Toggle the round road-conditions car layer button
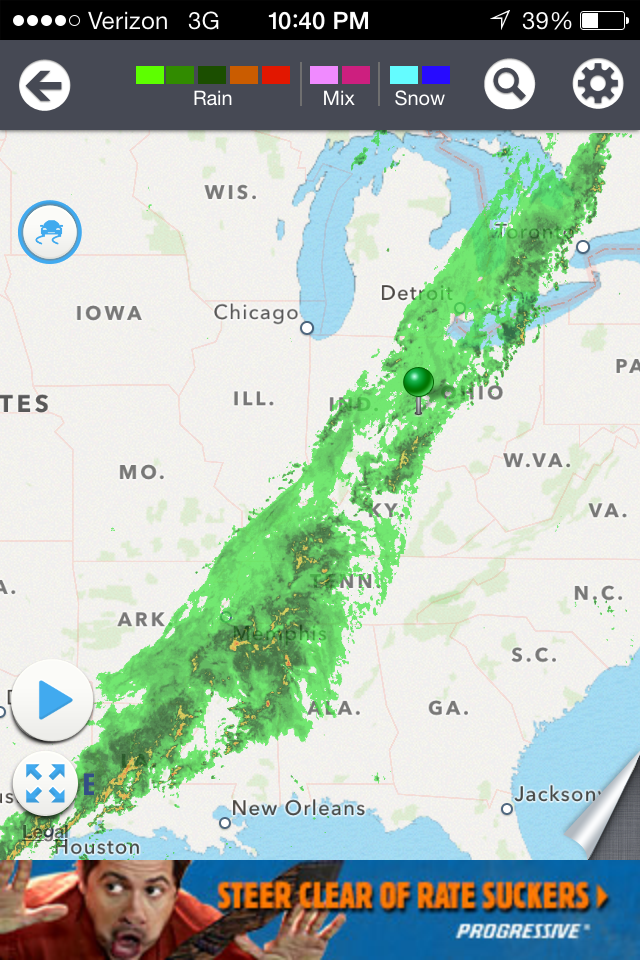Screen dimensions: 640x960 click(x=50, y=232)
